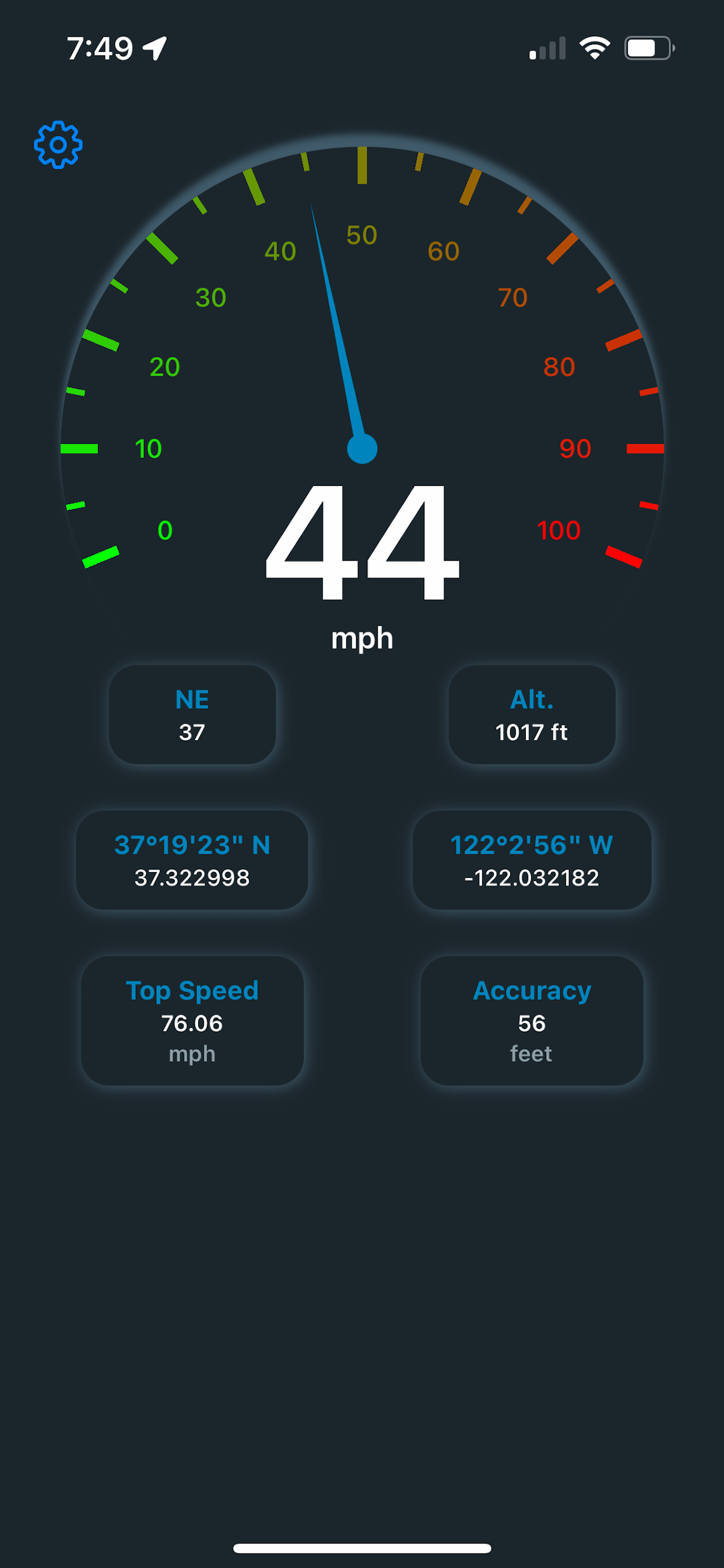Tap the latitude 37°19'23" N card
The image size is (724, 1568).
[x=192, y=860]
